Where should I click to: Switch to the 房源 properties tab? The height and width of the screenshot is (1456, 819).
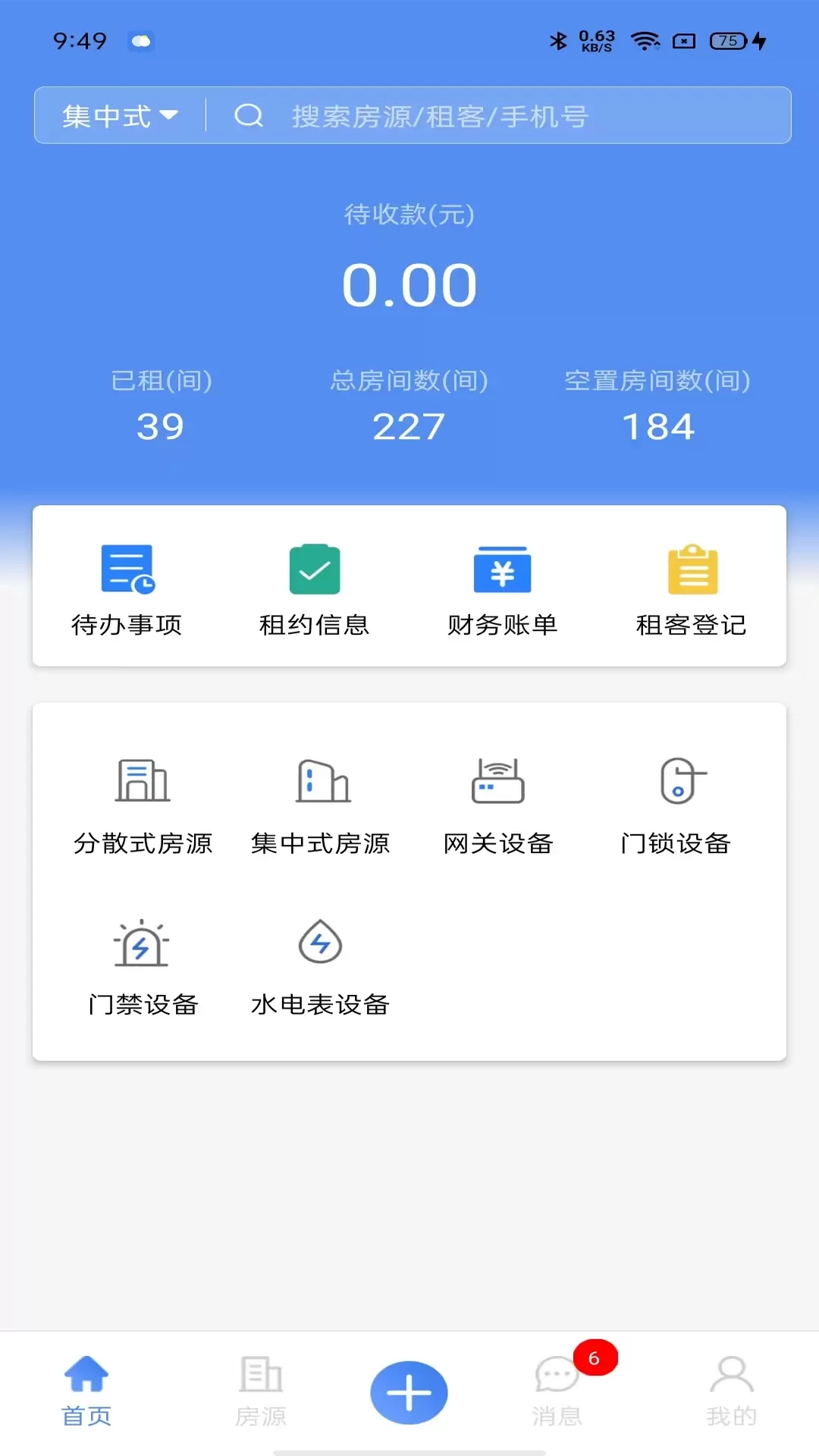pyautogui.click(x=261, y=1395)
